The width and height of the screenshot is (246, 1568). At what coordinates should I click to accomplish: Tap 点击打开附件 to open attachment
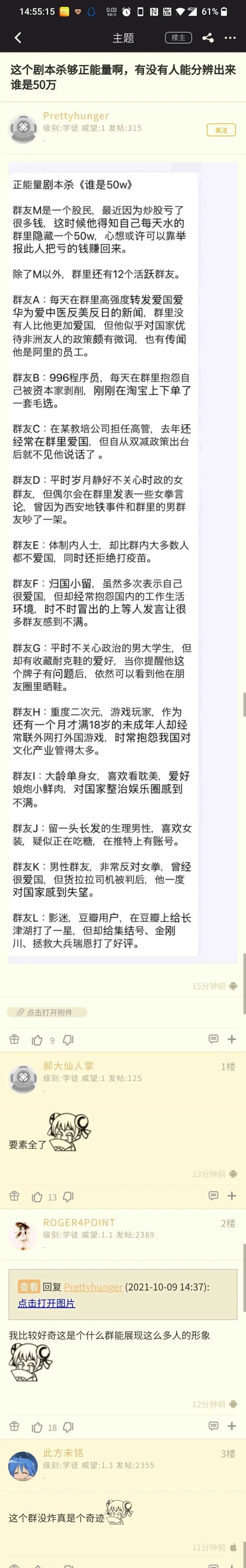[48, 1012]
